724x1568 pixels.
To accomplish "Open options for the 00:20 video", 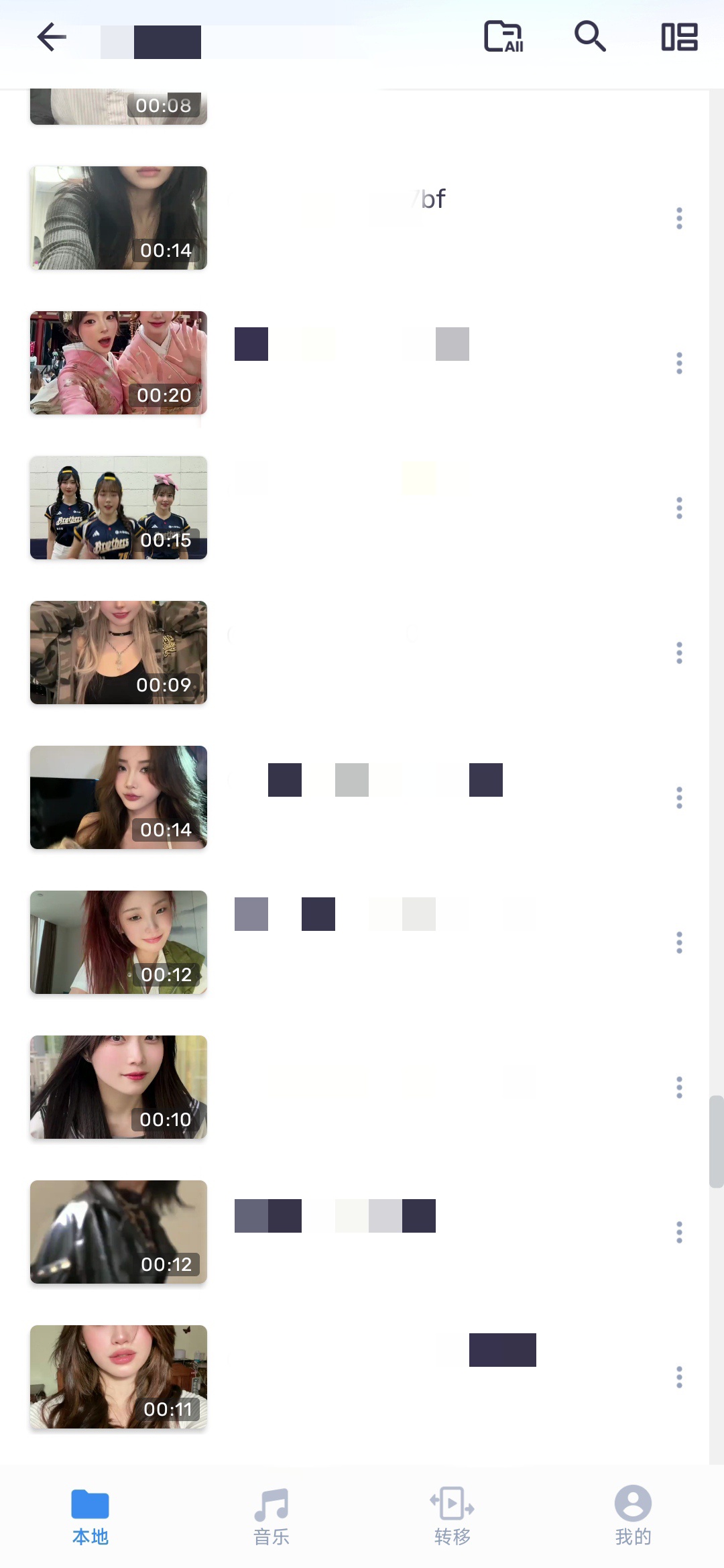I will [679, 363].
